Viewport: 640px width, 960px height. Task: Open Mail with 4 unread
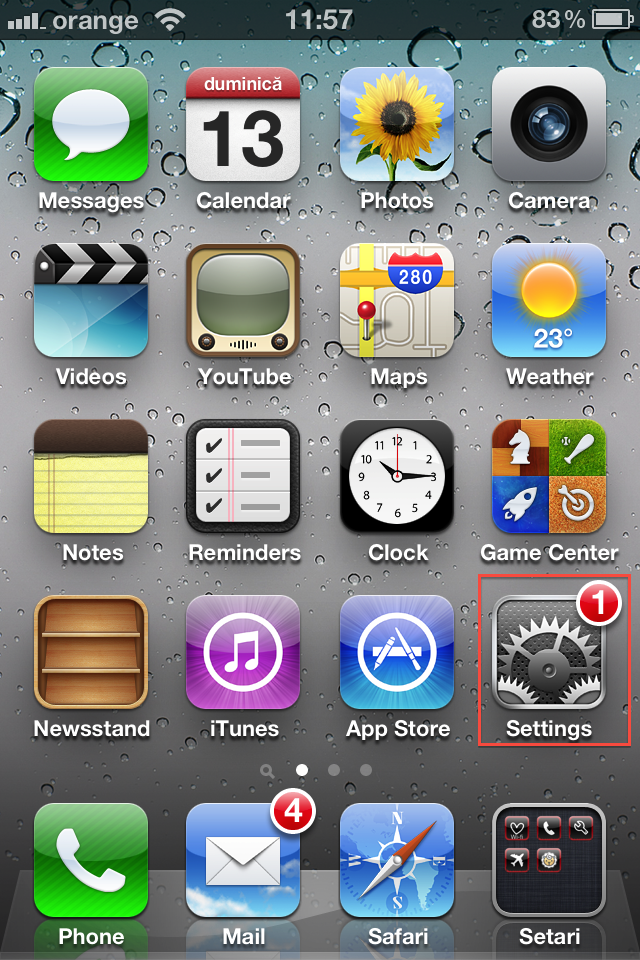click(x=243, y=861)
